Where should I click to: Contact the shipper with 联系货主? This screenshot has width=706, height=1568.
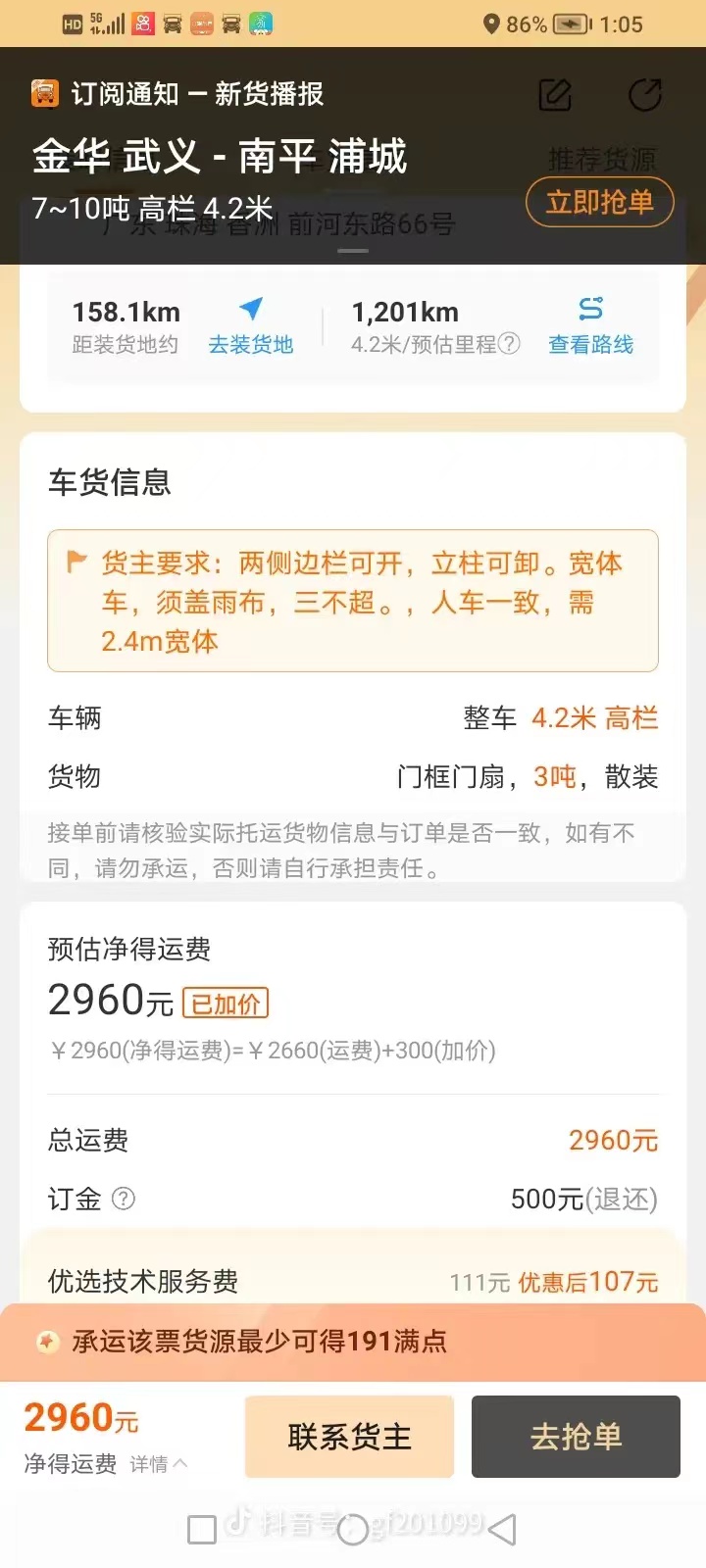click(x=349, y=1437)
